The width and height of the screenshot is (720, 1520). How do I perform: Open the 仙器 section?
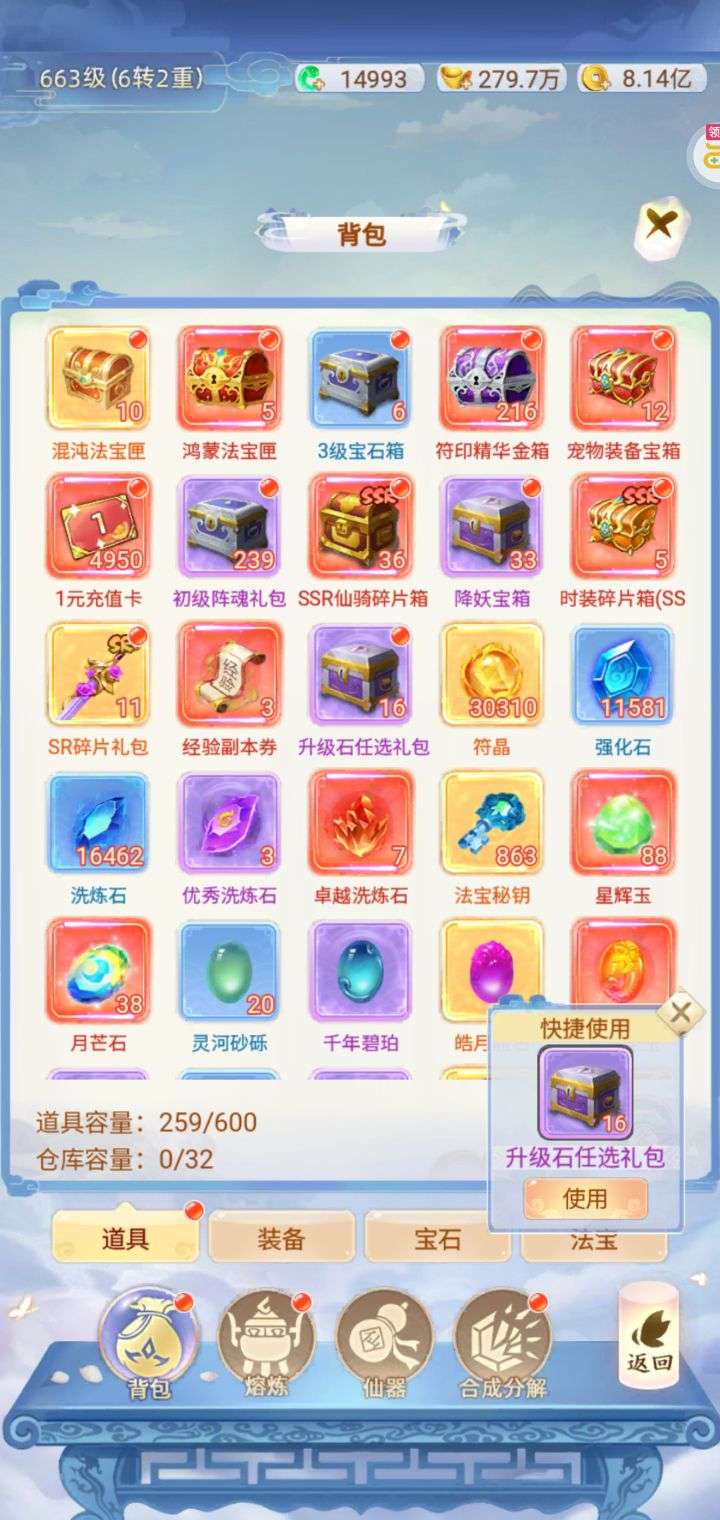[384, 1340]
